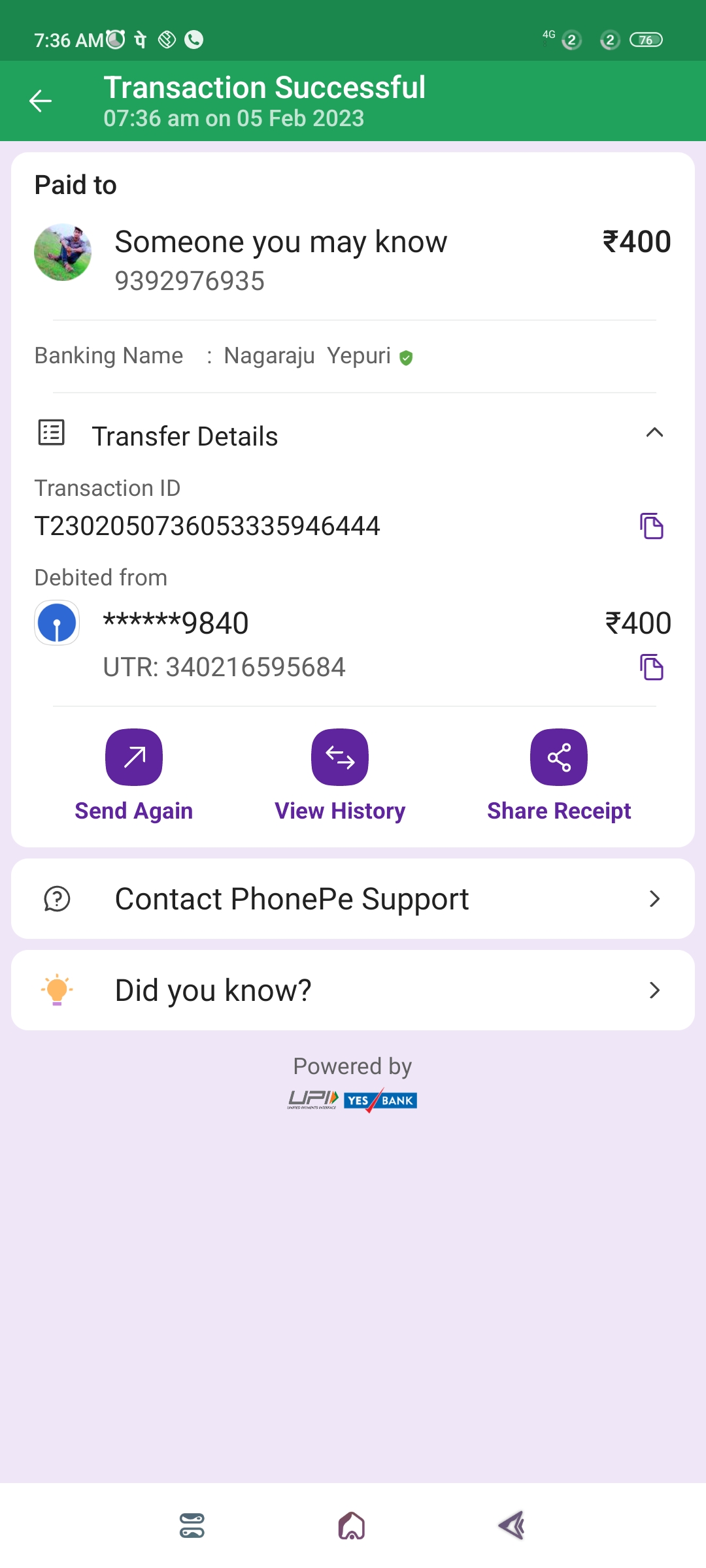Image resolution: width=706 pixels, height=1568 pixels.
Task: Open Contact PhonePe Support
Action: pyautogui.click(x=353, y=899)
